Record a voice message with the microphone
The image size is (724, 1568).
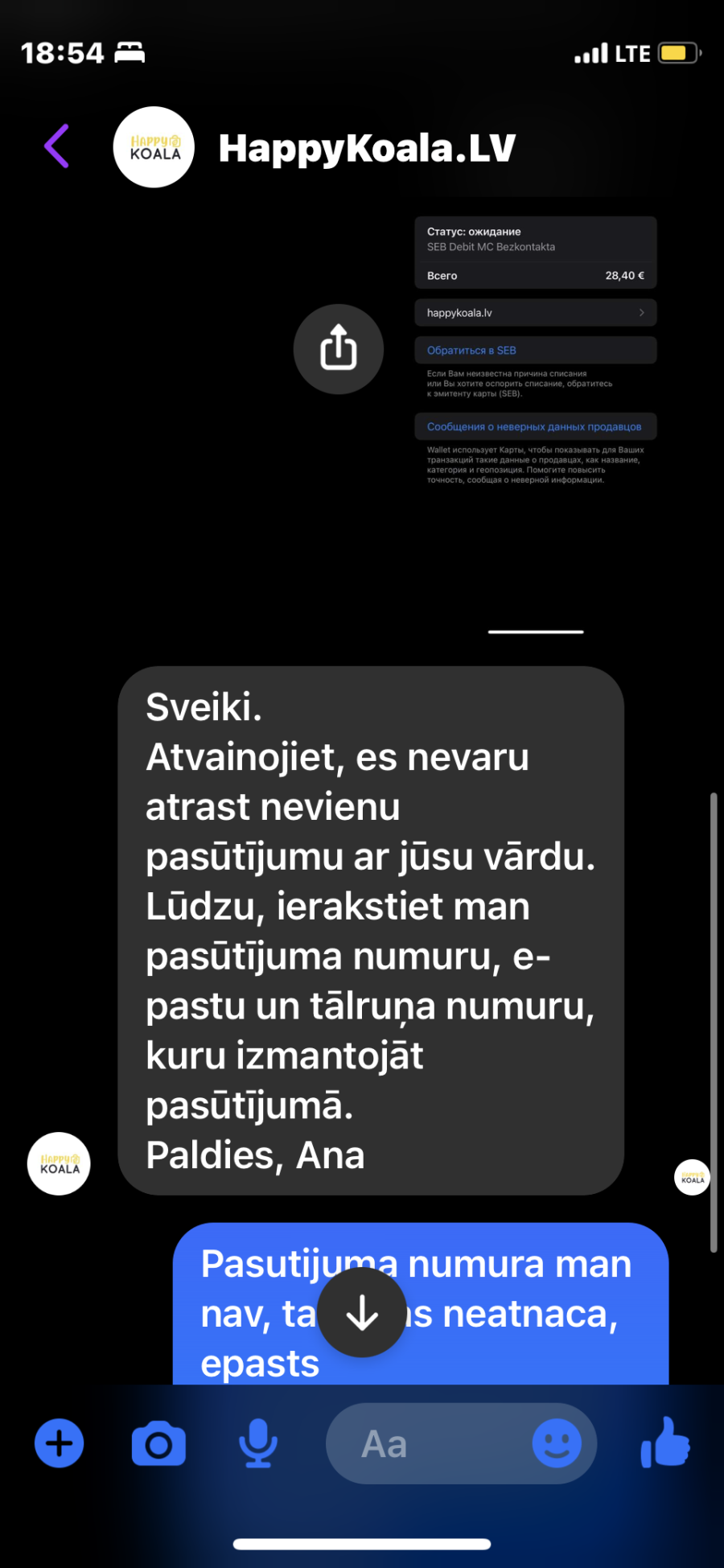coord(258,1443)
